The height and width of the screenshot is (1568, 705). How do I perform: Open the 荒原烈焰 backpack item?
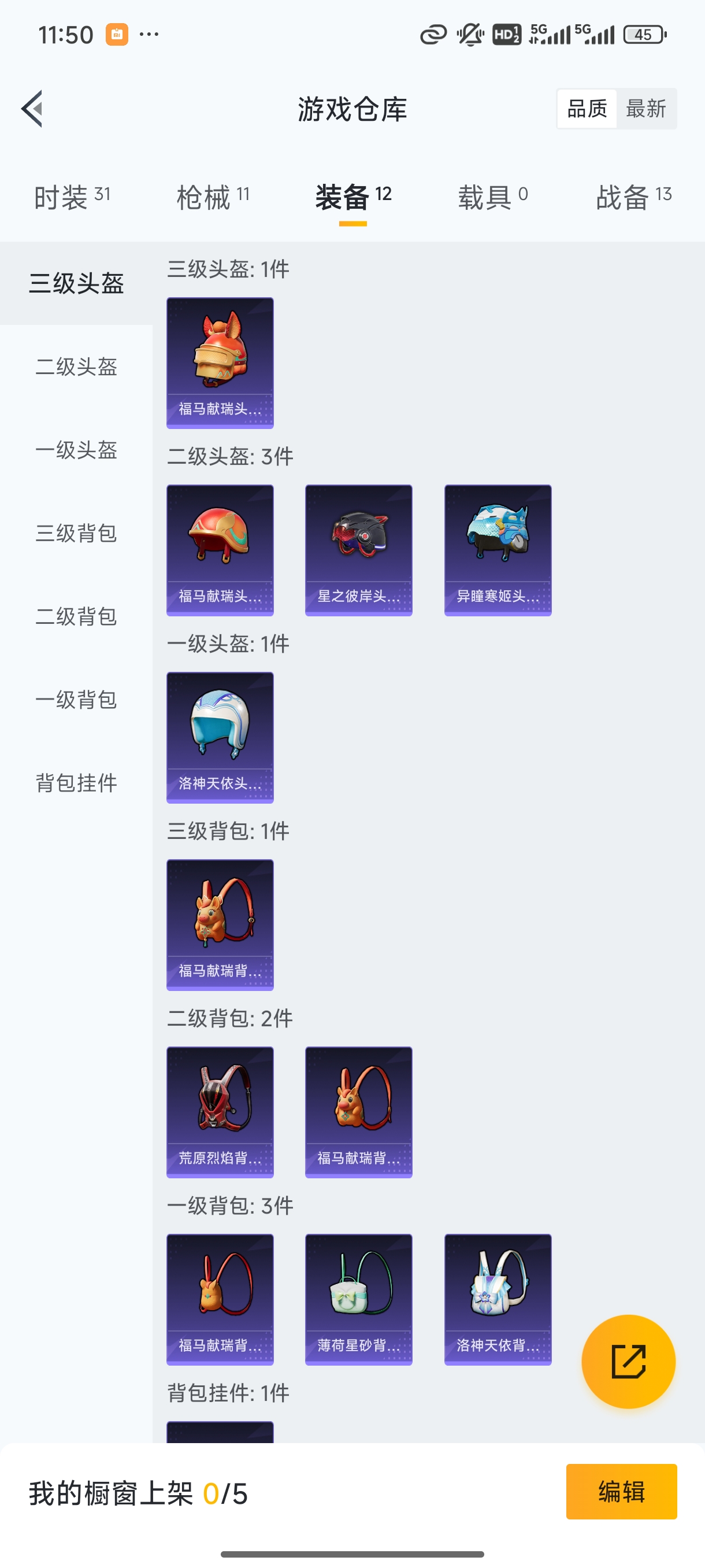[220, 1111]
